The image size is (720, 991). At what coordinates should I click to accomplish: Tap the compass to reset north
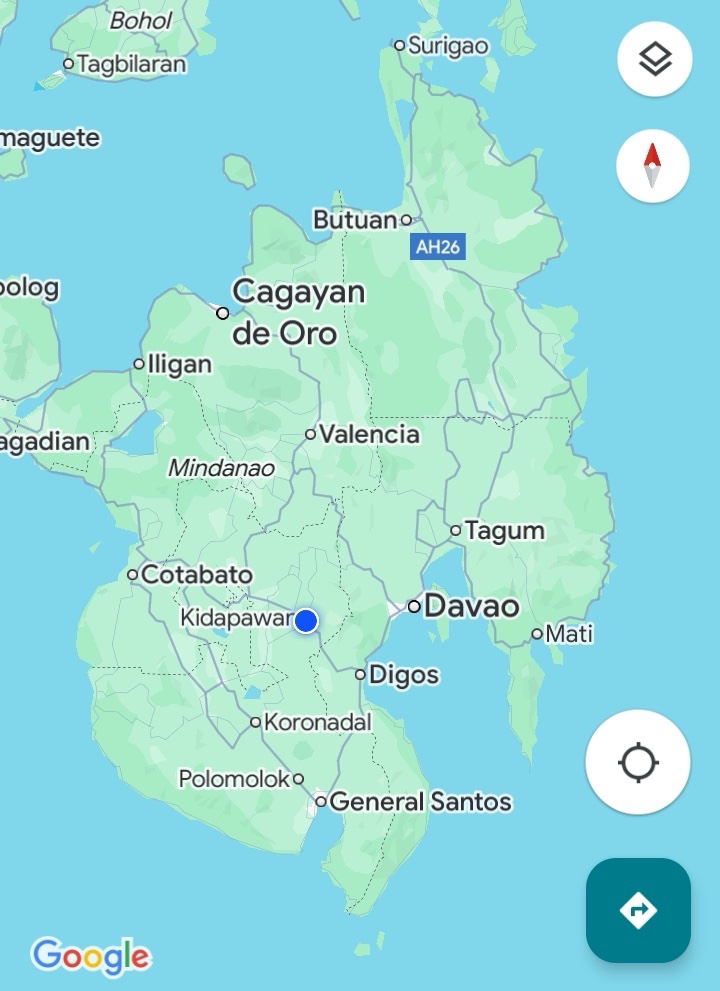coord(653,165)
